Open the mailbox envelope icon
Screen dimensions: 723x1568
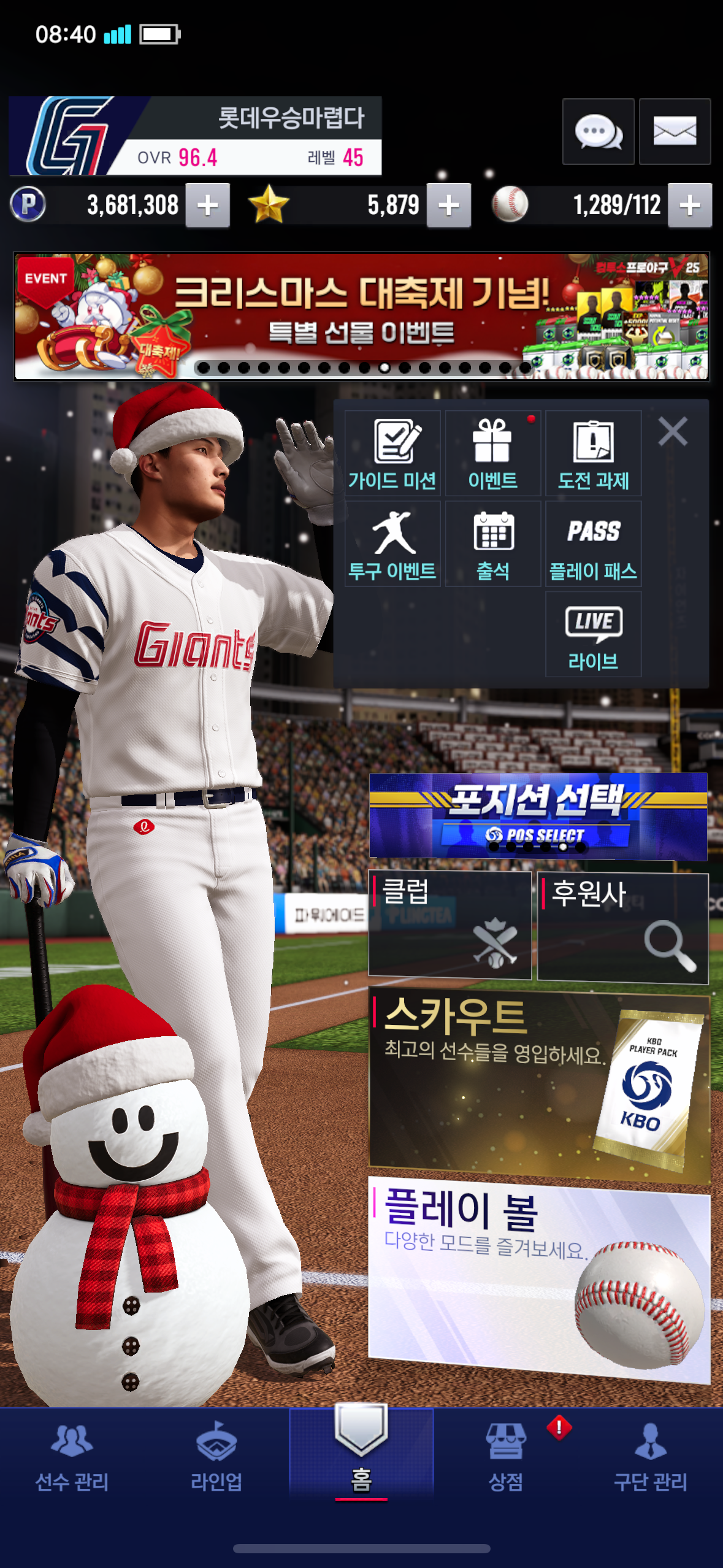coord(675,131)
